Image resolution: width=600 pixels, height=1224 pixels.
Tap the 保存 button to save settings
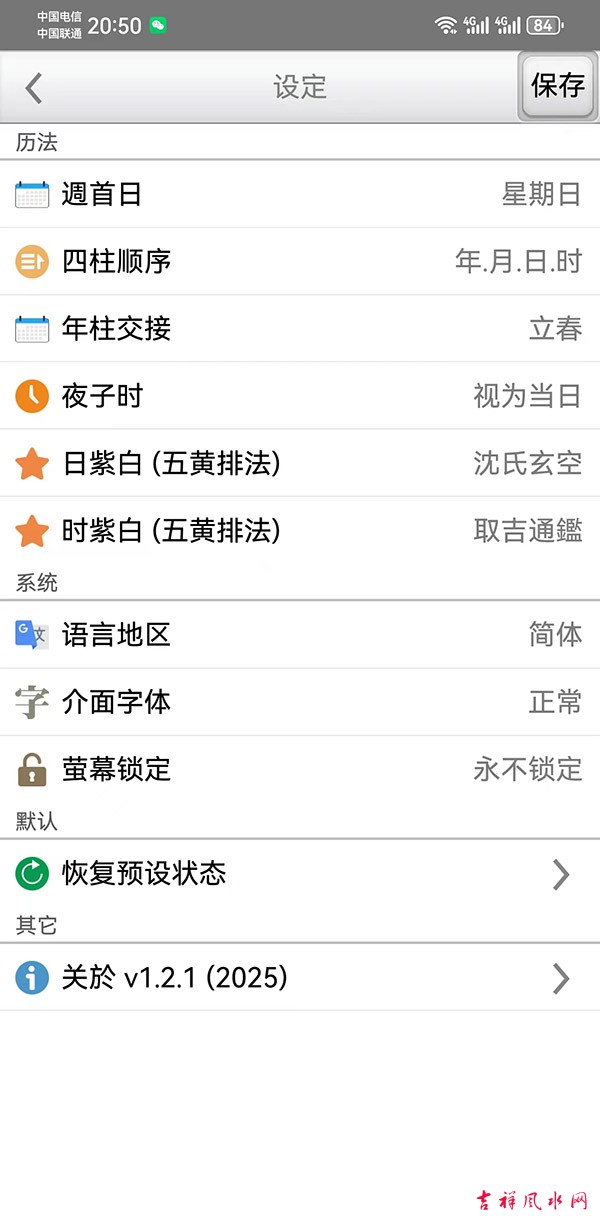point(557,86)
